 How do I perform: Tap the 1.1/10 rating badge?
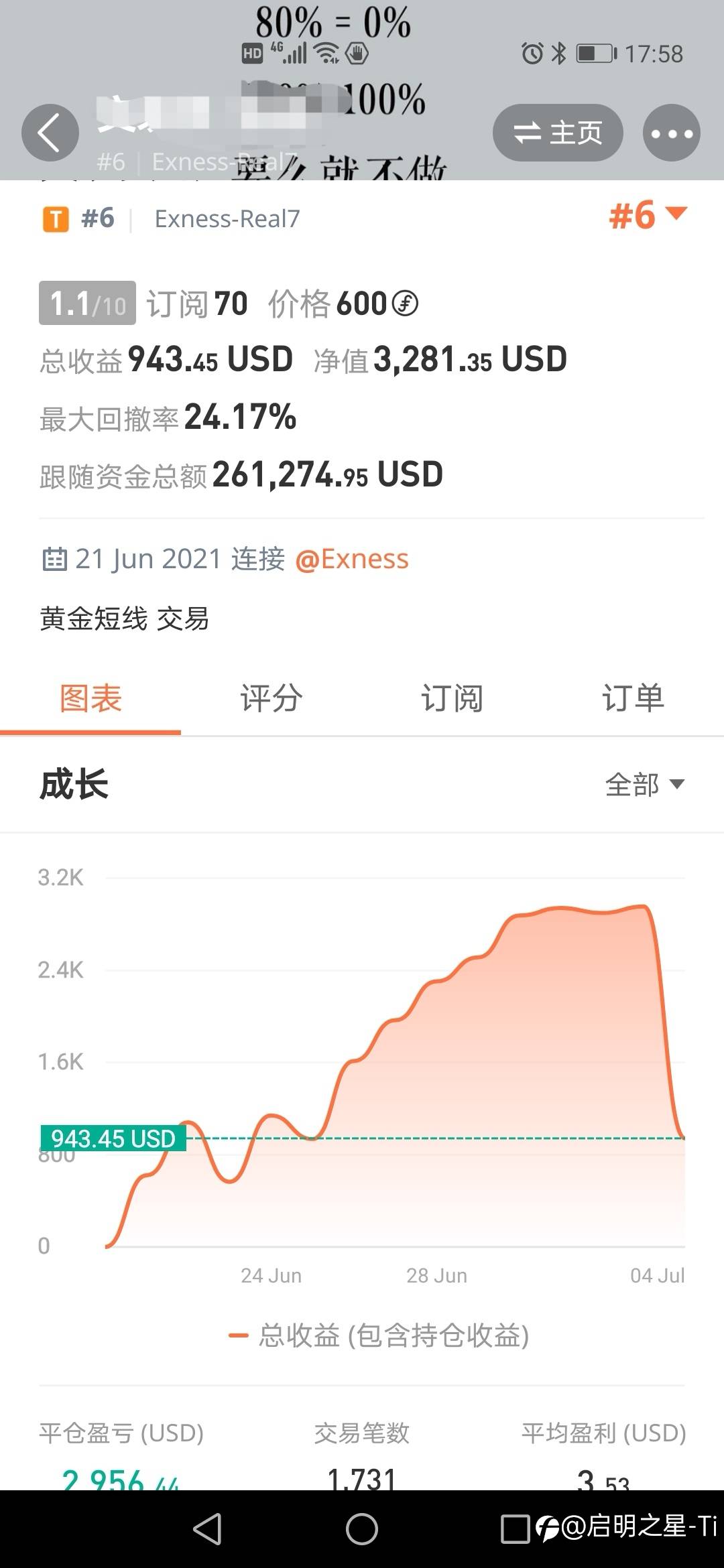pyautogui.click(x=86, y=303)
